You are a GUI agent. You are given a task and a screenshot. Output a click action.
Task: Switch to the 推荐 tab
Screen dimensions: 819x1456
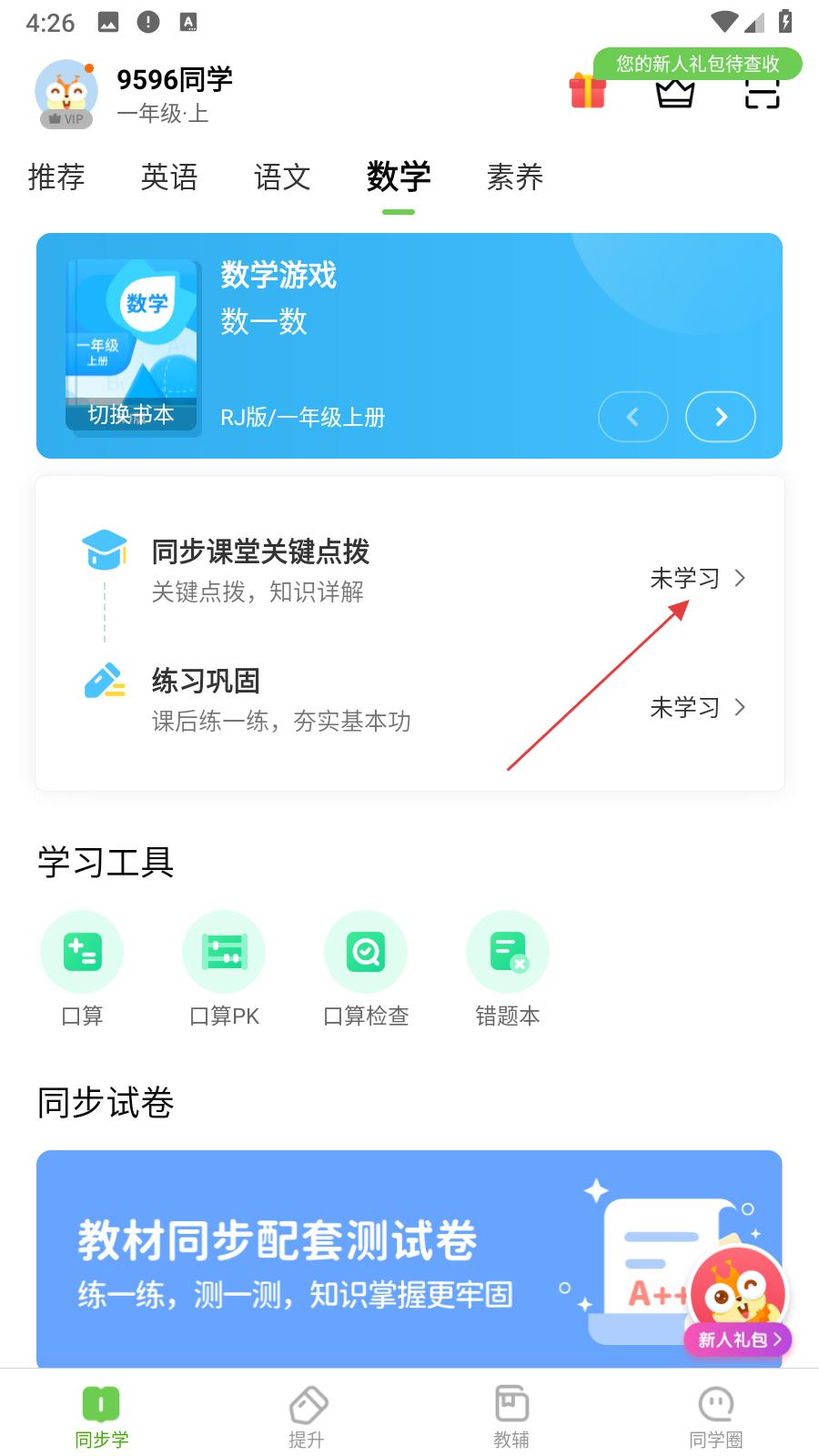tap(56, 177)
